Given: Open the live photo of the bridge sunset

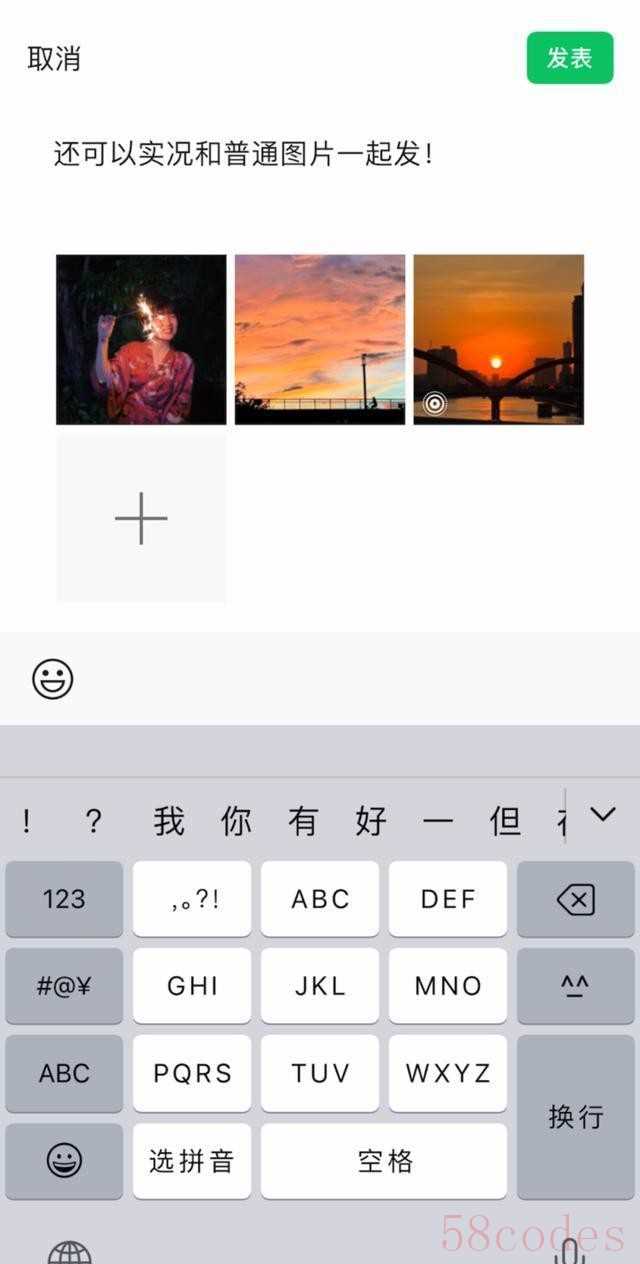Looking at the screenshot, I should pos(498,339).
